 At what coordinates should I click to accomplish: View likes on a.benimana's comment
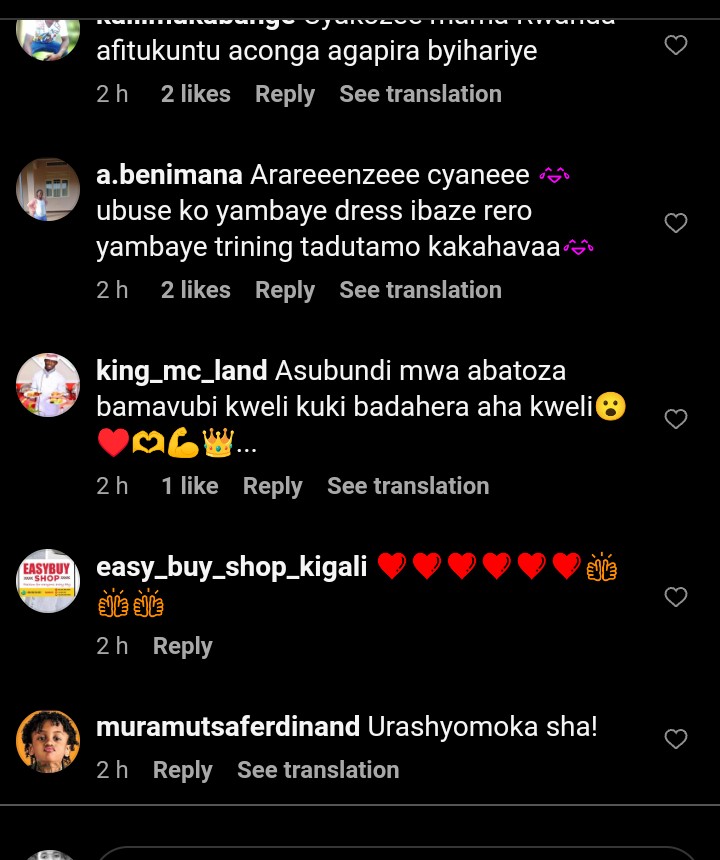pyautogui.click(x=195, y=290)
